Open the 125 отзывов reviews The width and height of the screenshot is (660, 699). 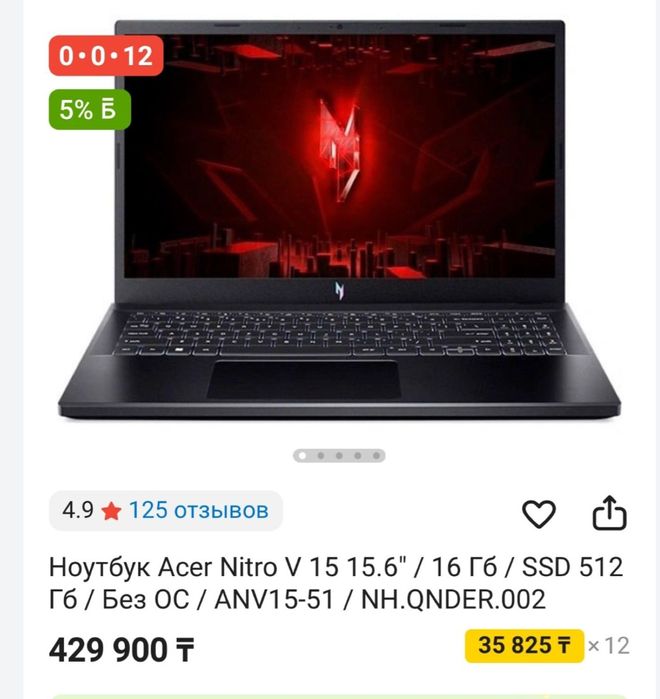click(198, 510)
